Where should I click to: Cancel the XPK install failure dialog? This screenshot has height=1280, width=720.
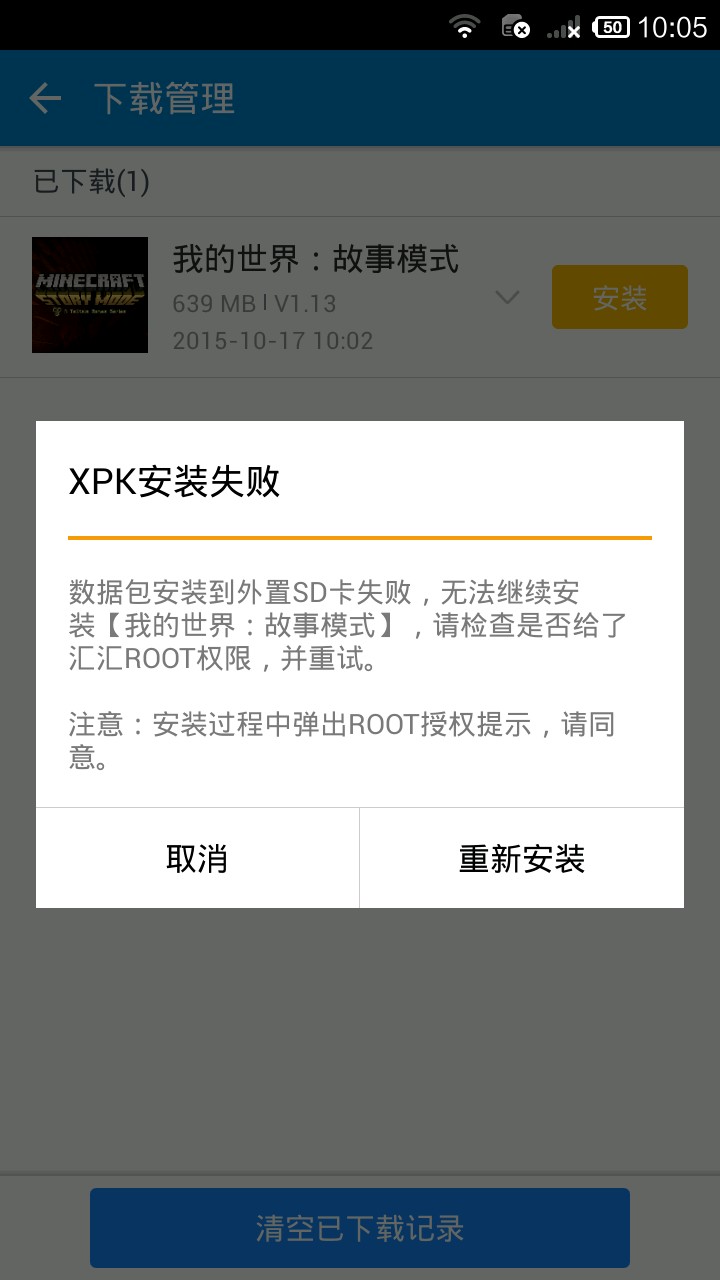197,859
